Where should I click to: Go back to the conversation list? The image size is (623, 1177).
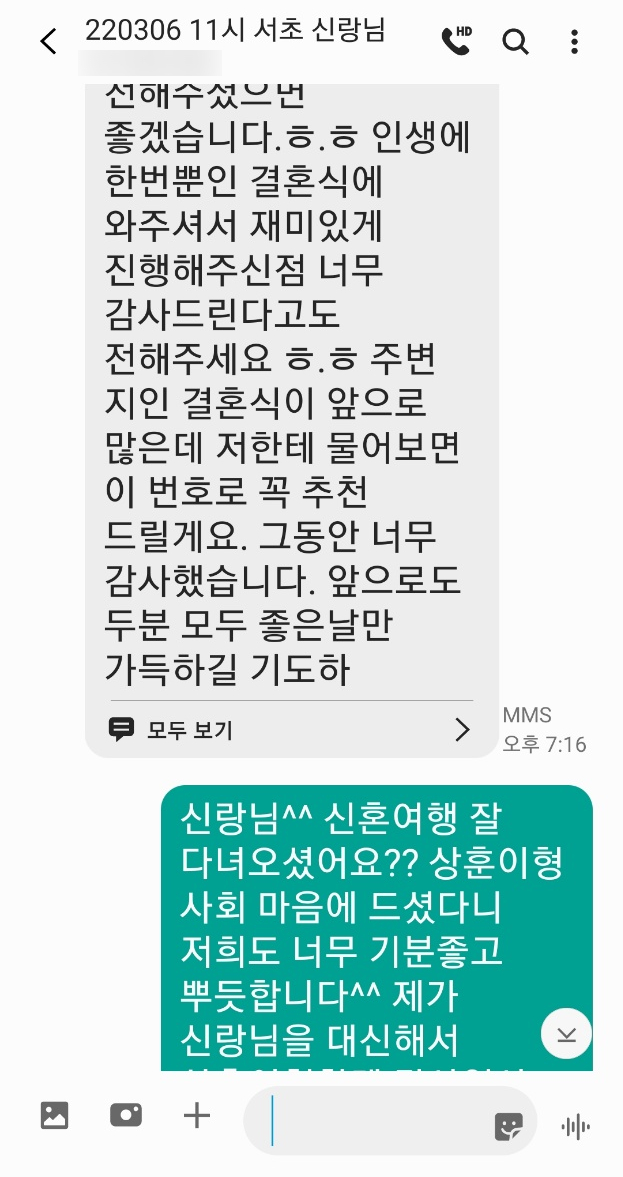coord(48,42)
